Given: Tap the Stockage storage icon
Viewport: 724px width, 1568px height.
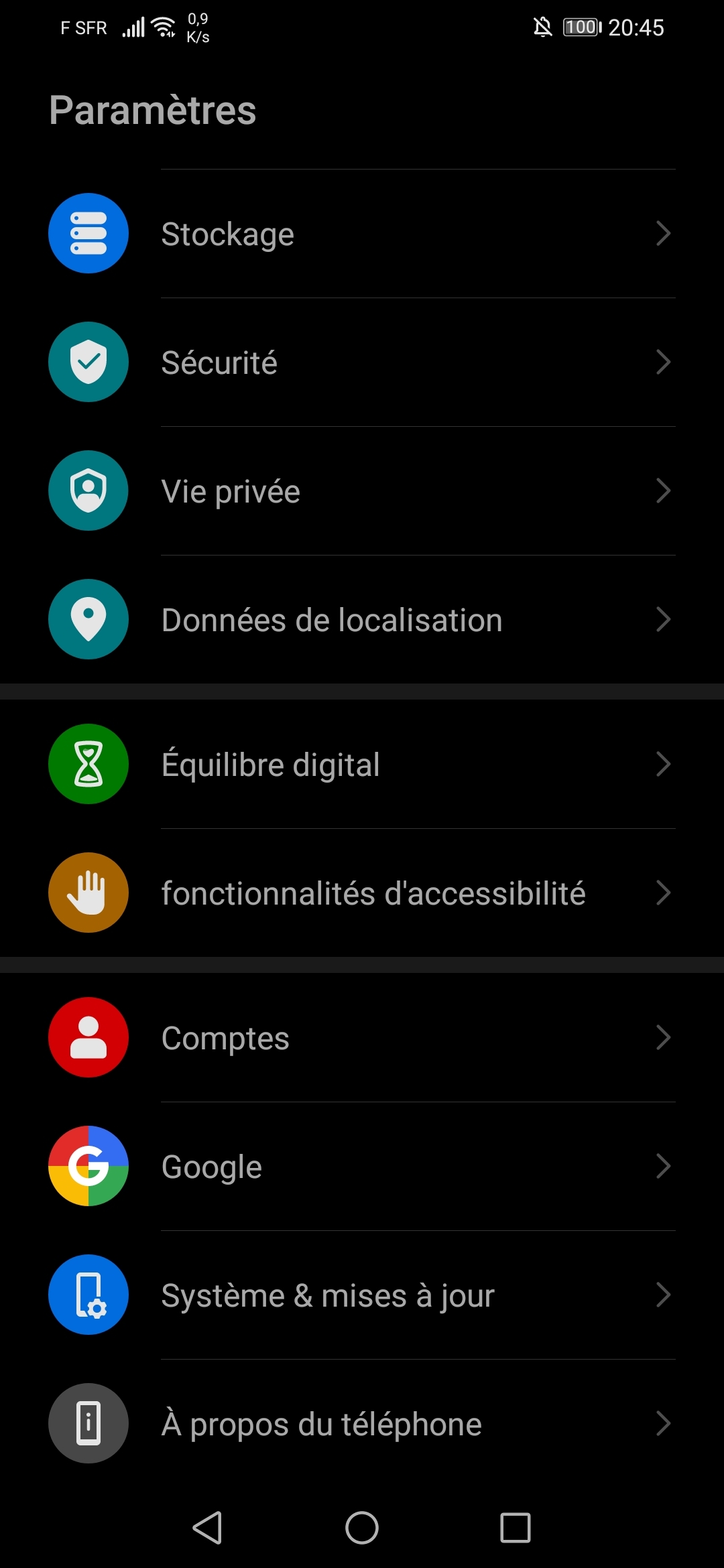Looking at the screenshot, I should pos(88,233).
